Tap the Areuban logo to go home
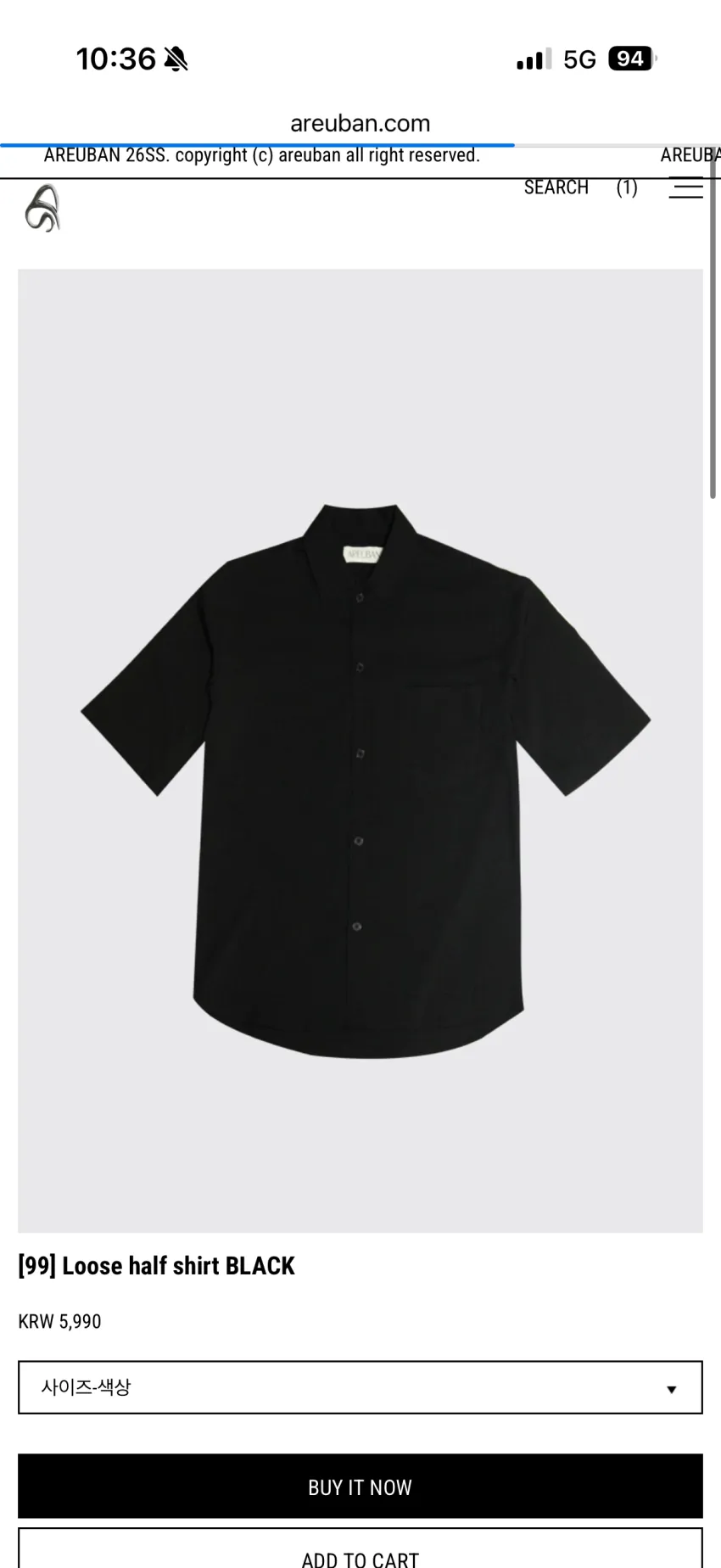Image resolution: width=721 pixels, height=1568 pixels. (x=42, y=208)
